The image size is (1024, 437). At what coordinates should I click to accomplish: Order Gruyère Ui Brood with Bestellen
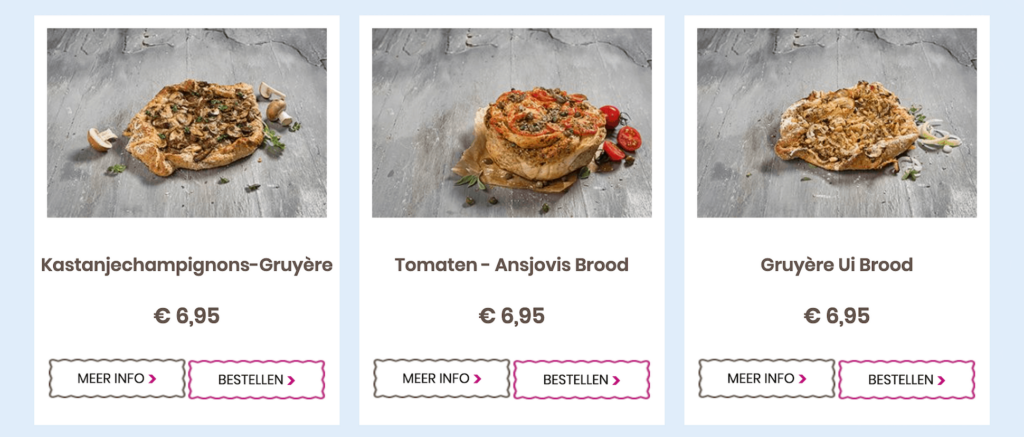[906, 380]
